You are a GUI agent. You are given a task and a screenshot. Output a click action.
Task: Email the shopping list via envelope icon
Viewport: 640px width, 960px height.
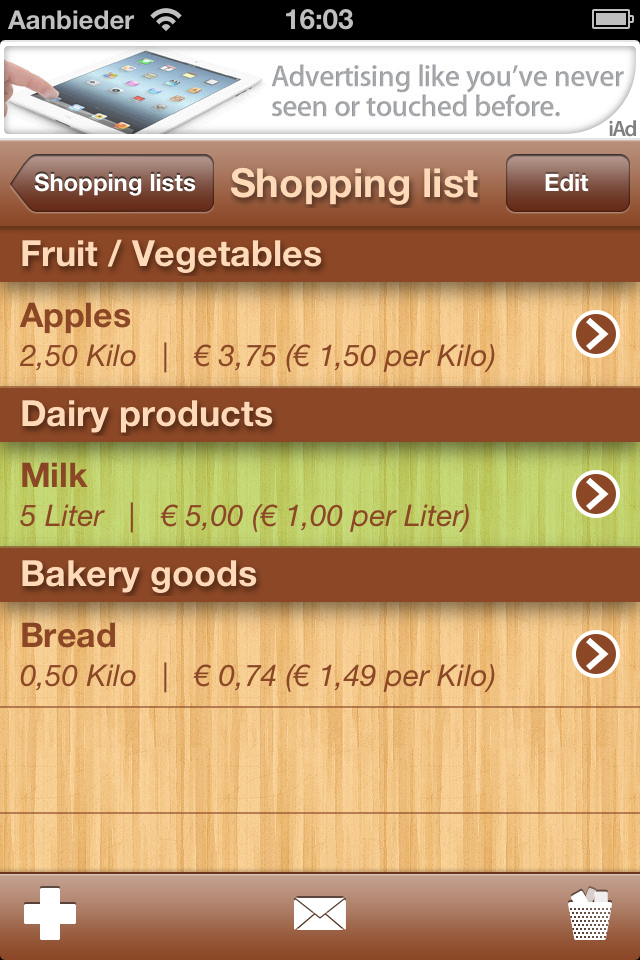point(320,914)
